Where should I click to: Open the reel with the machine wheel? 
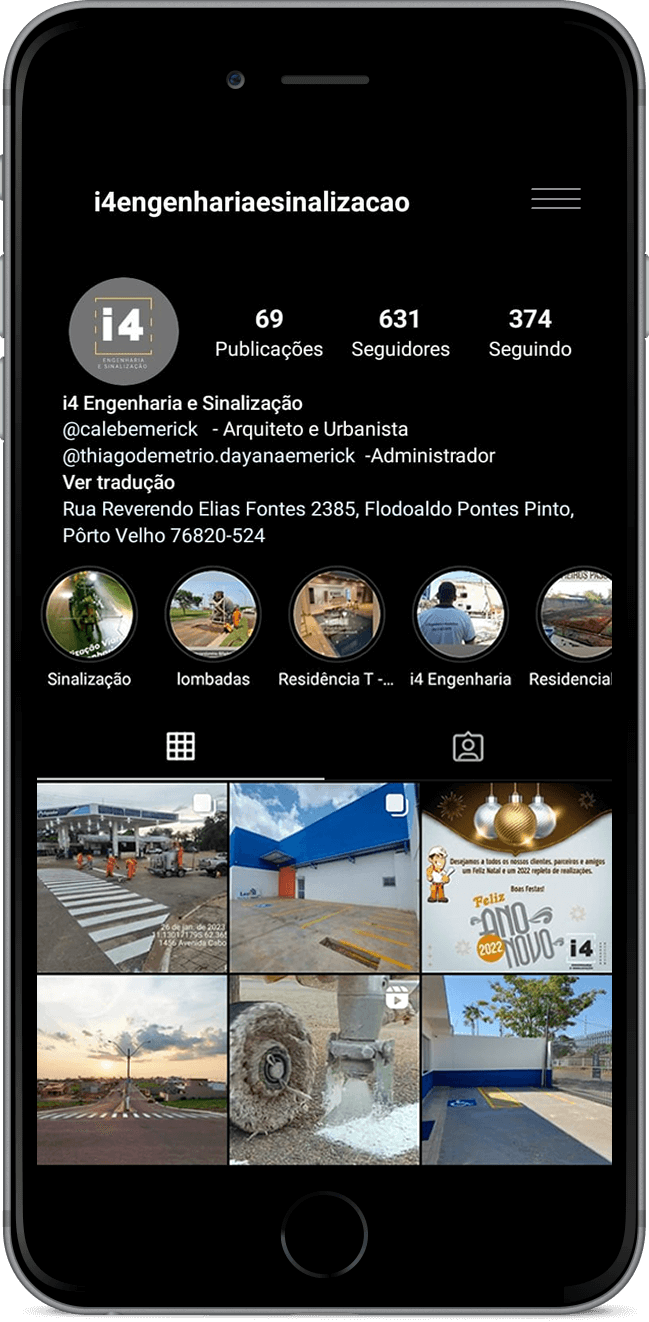coord(324,1070)
